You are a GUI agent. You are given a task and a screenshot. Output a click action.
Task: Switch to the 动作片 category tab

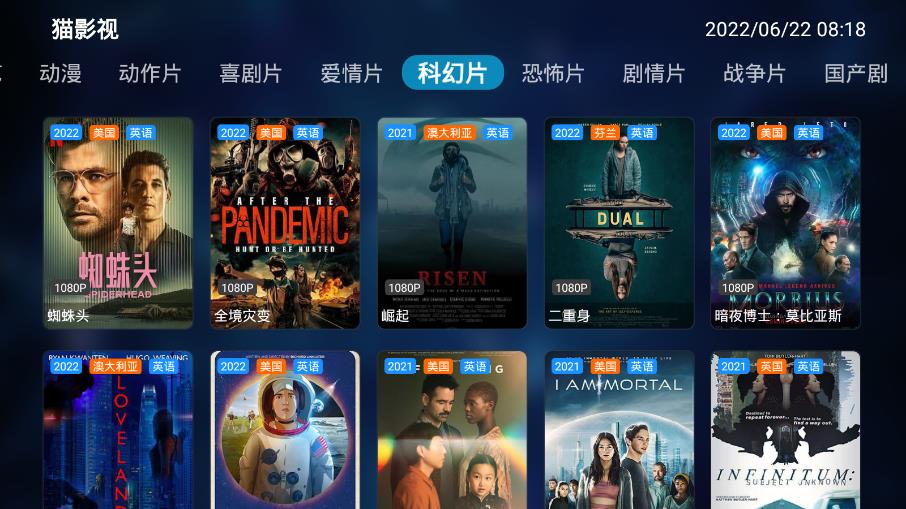(150, 73)
